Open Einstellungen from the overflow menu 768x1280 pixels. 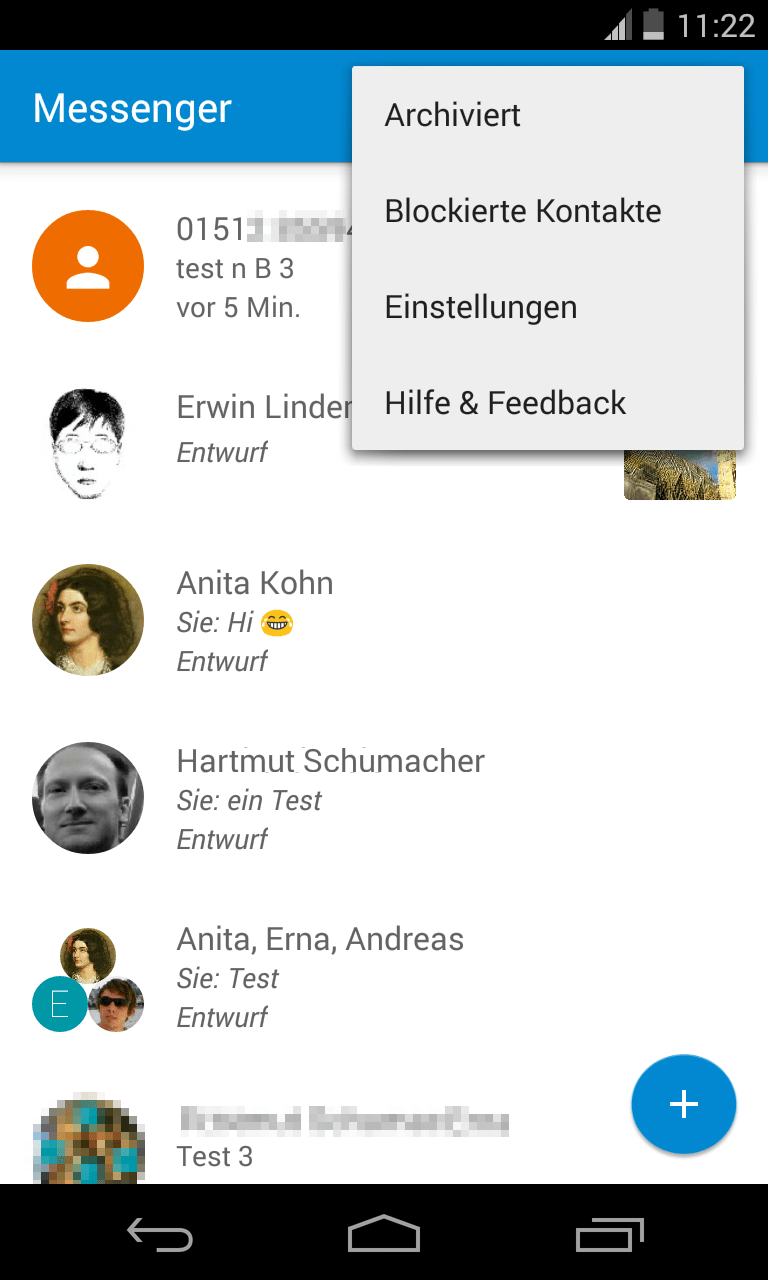coord(481,308)
